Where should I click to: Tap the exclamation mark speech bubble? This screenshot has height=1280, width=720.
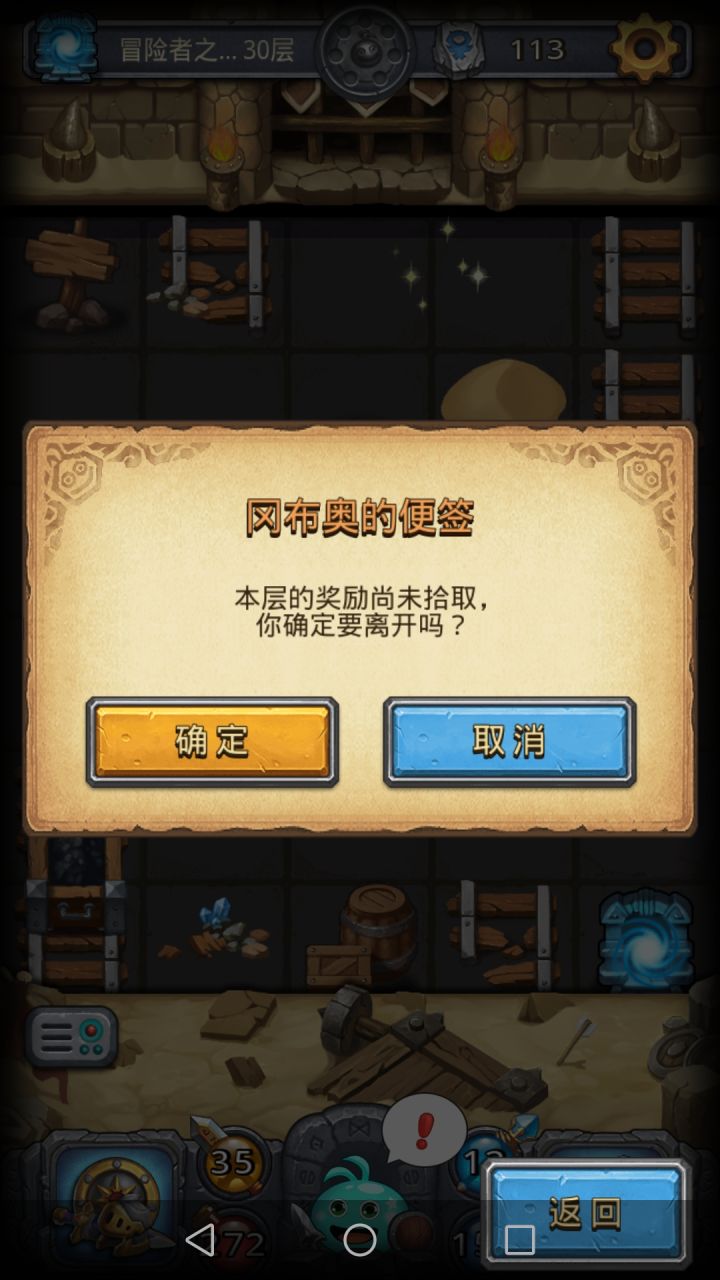pos(423,1130)
